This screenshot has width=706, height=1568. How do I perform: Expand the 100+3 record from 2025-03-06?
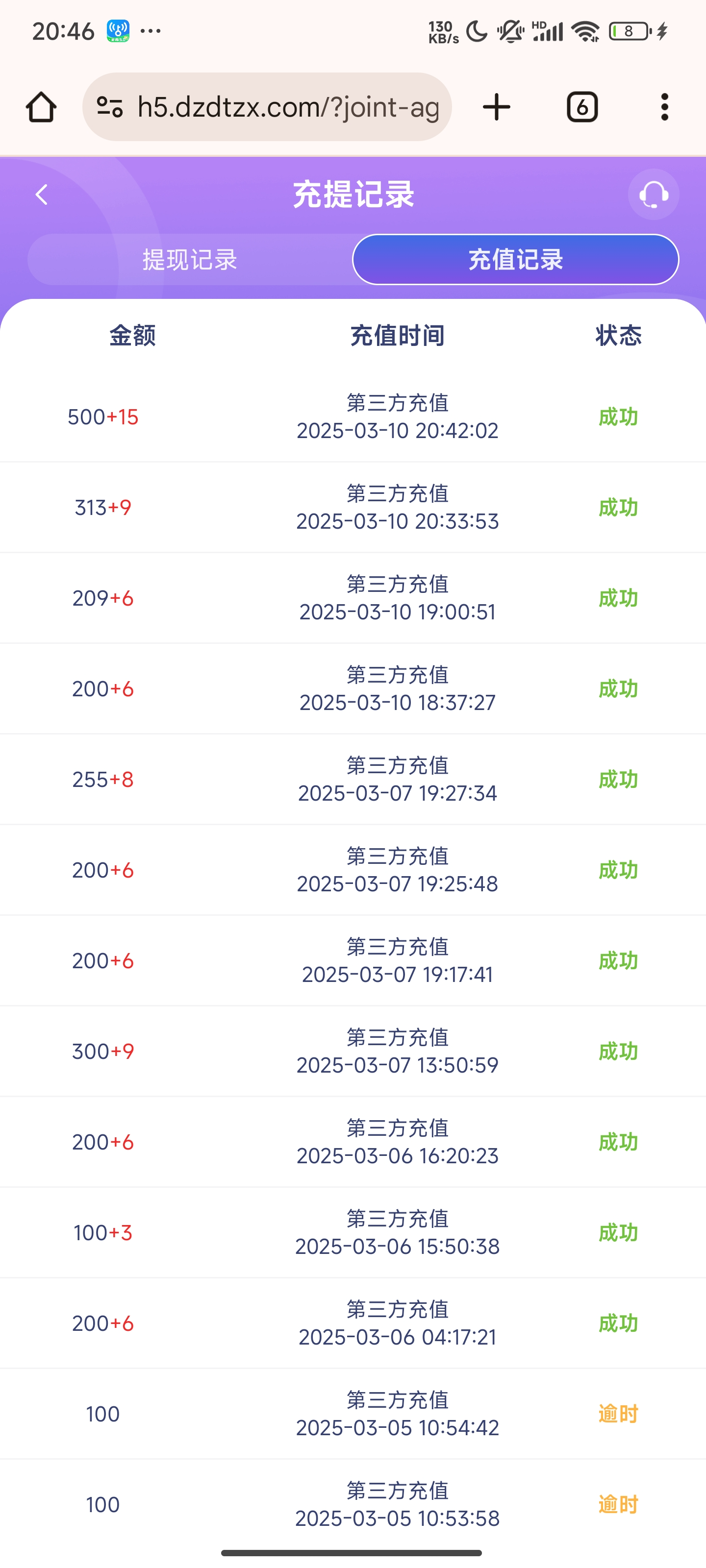point(353,1233)
